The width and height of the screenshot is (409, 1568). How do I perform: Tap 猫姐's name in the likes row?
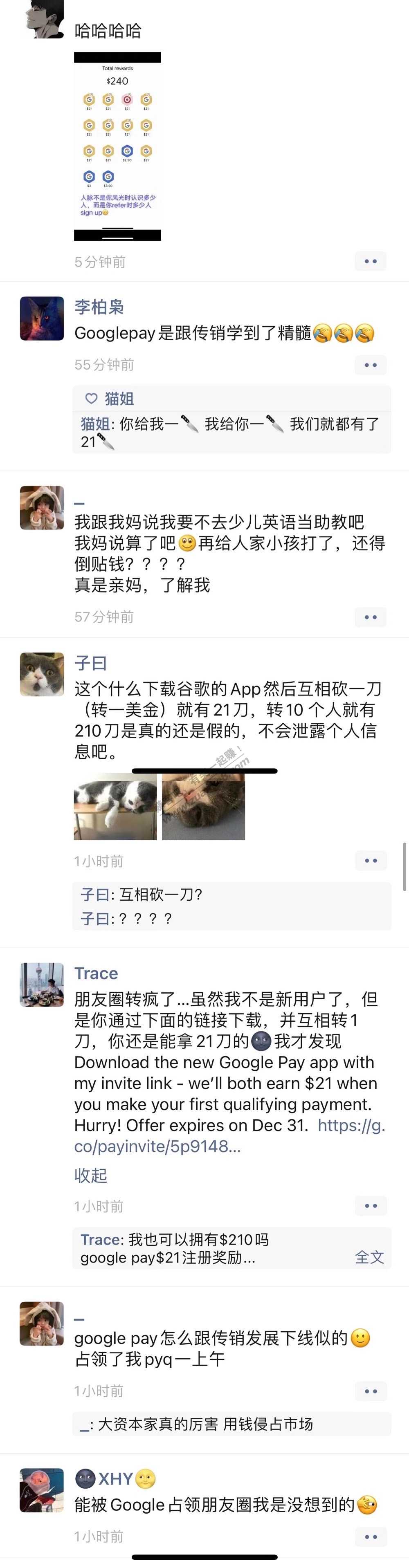pyautogui.click(x=119, y=399)
